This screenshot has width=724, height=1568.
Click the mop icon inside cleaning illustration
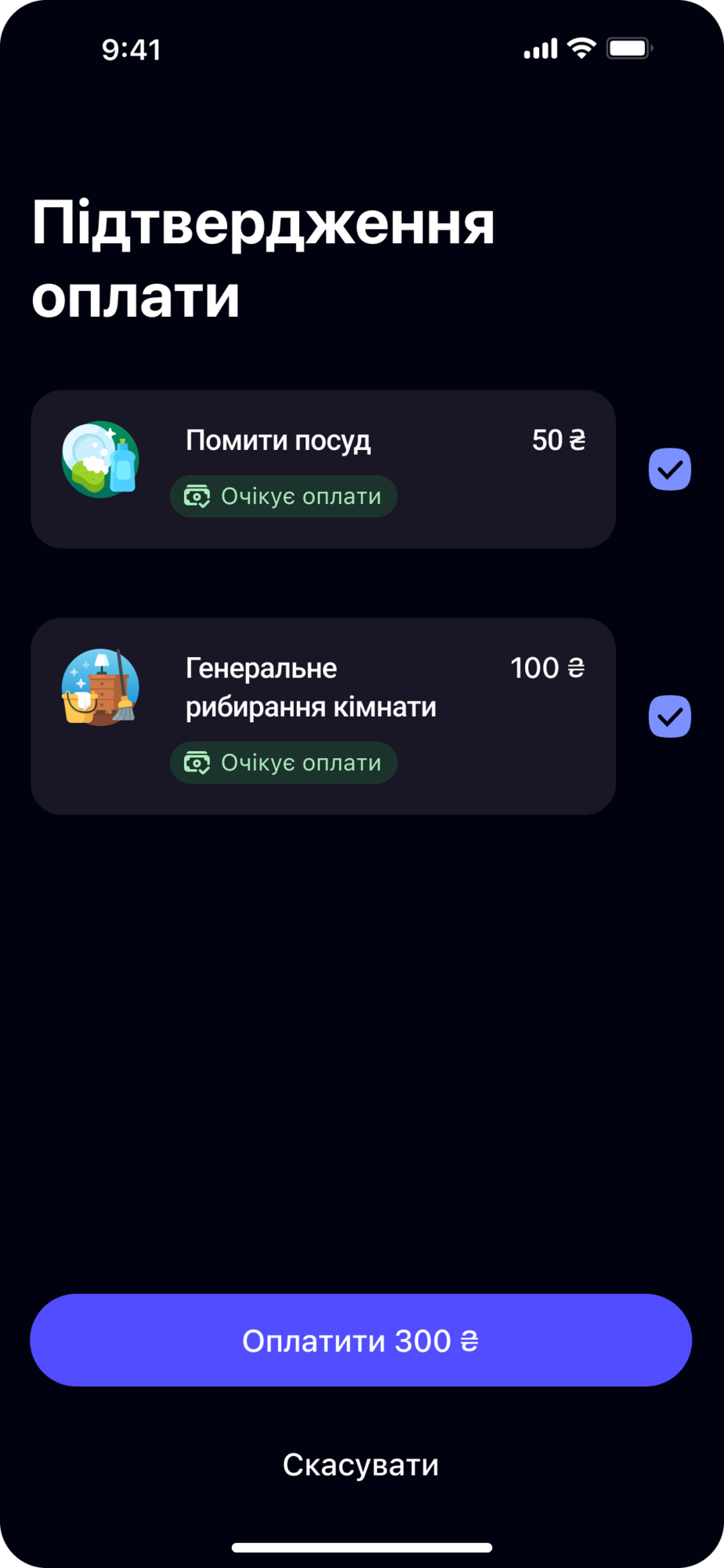click(121, 690)
